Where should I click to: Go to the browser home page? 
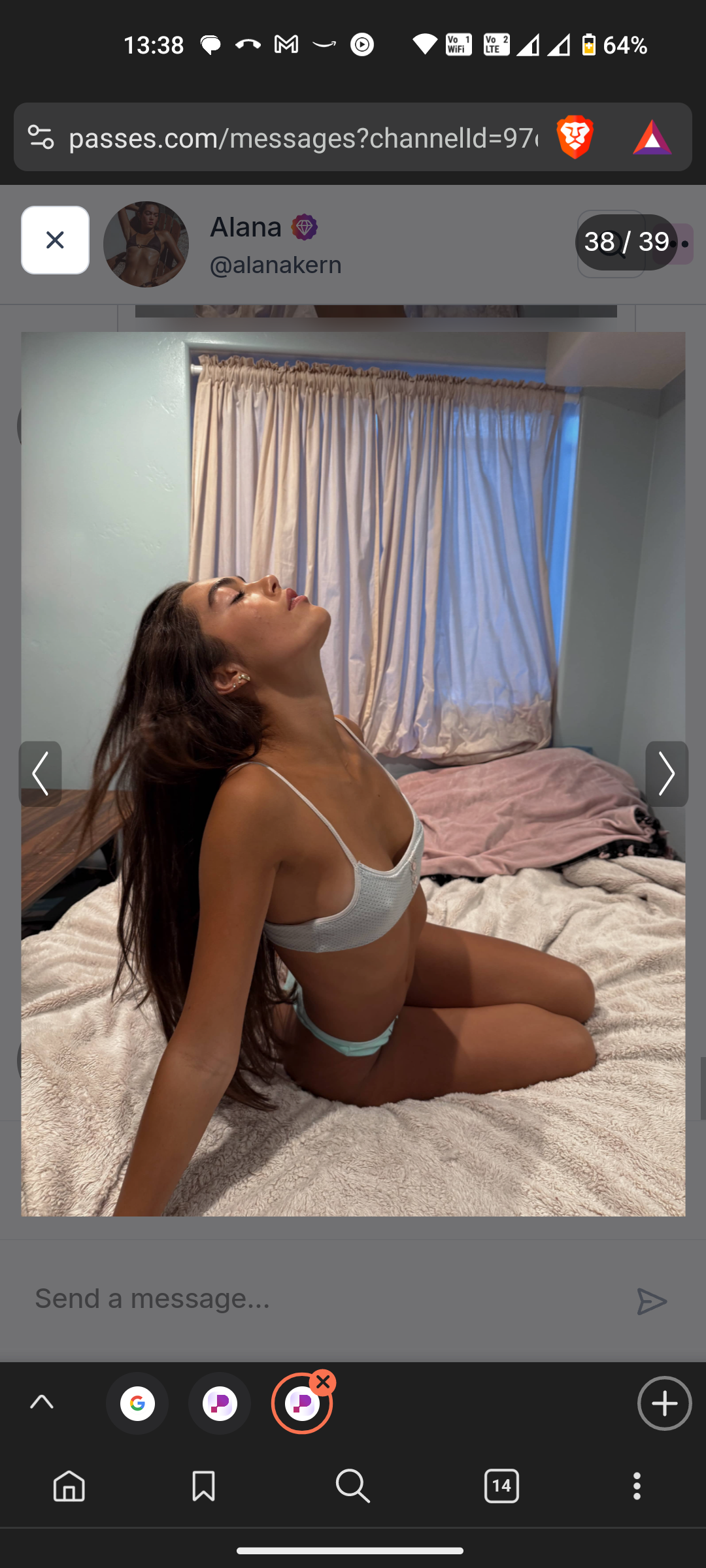(69, 1486)
